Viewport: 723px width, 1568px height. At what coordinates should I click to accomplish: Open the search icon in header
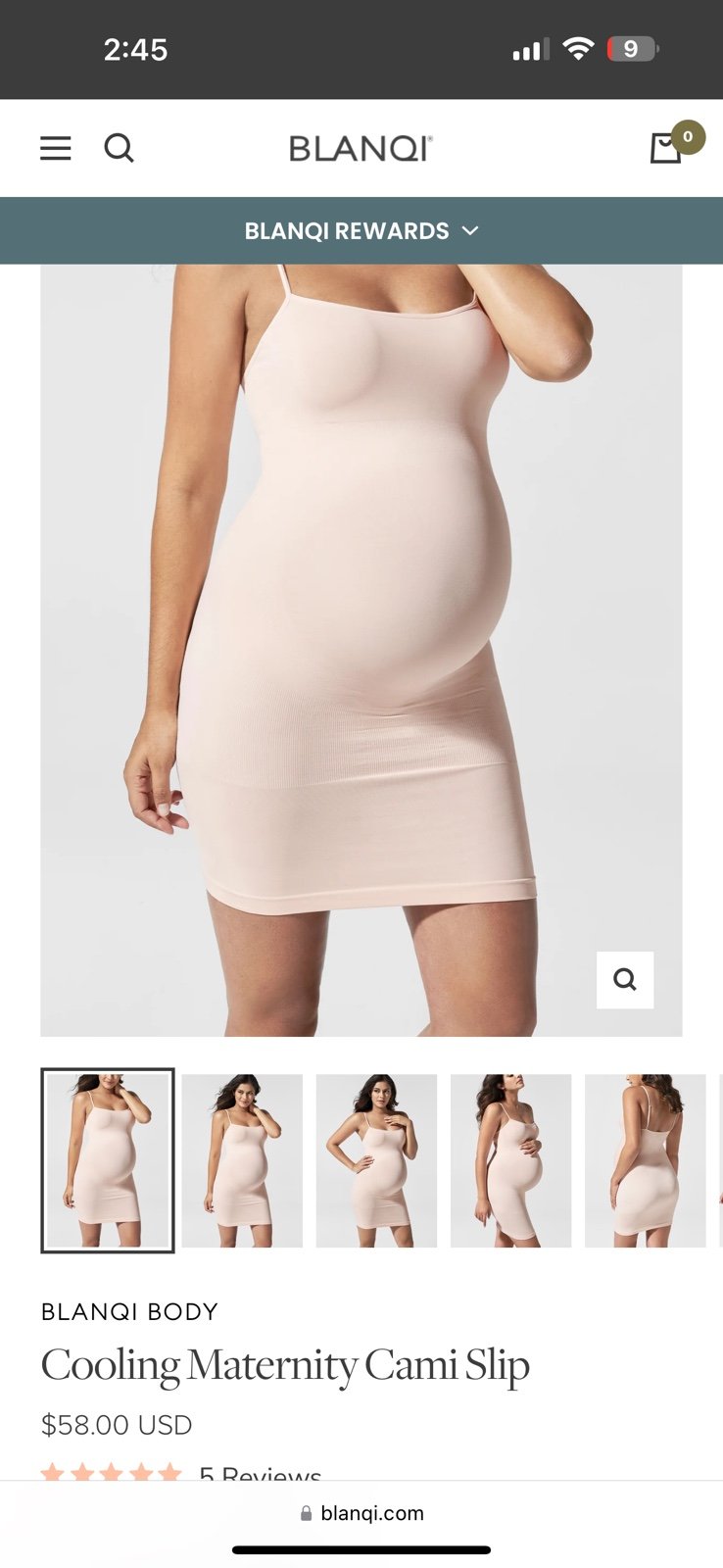pos(120,148)
